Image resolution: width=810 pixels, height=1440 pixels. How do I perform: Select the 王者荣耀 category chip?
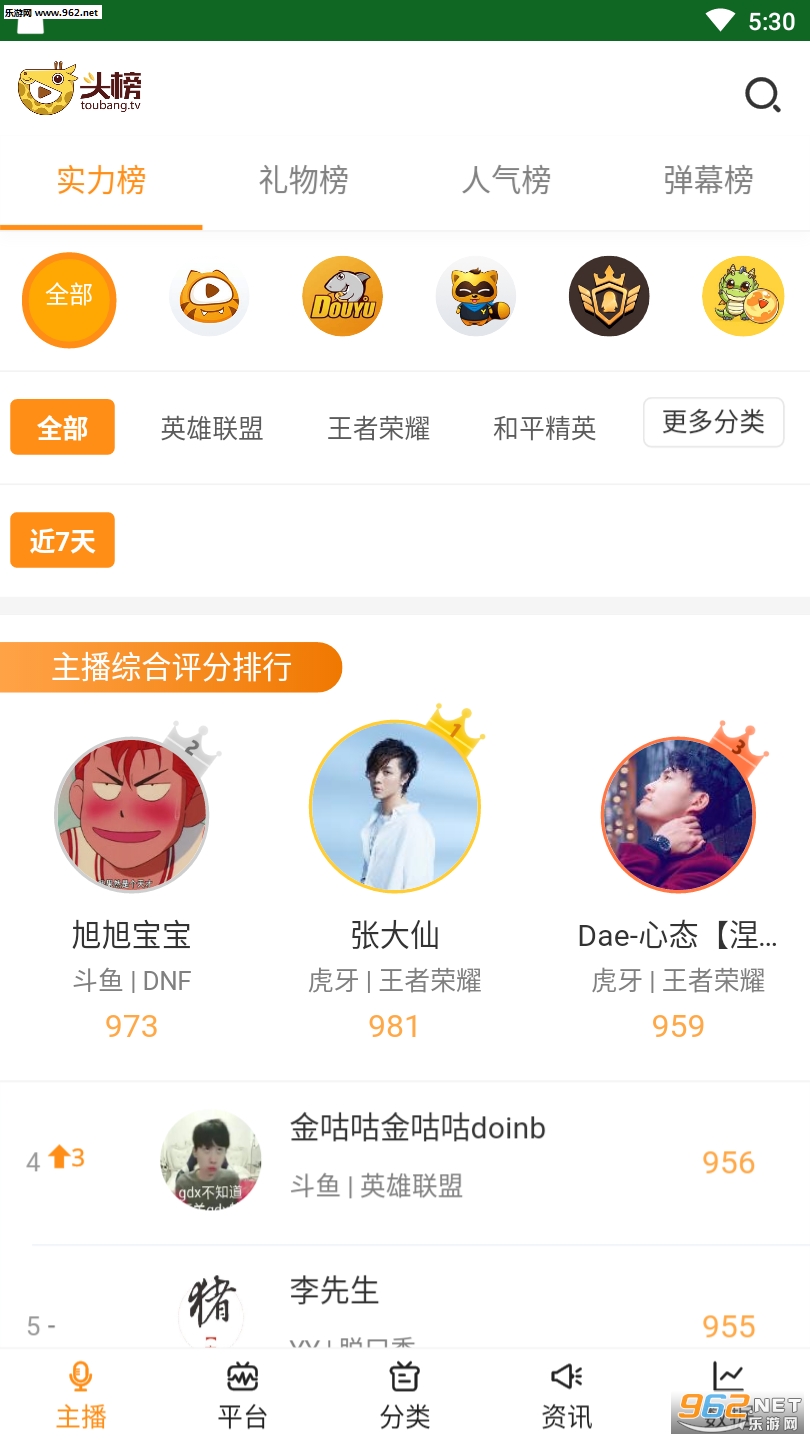click(378, 428)
